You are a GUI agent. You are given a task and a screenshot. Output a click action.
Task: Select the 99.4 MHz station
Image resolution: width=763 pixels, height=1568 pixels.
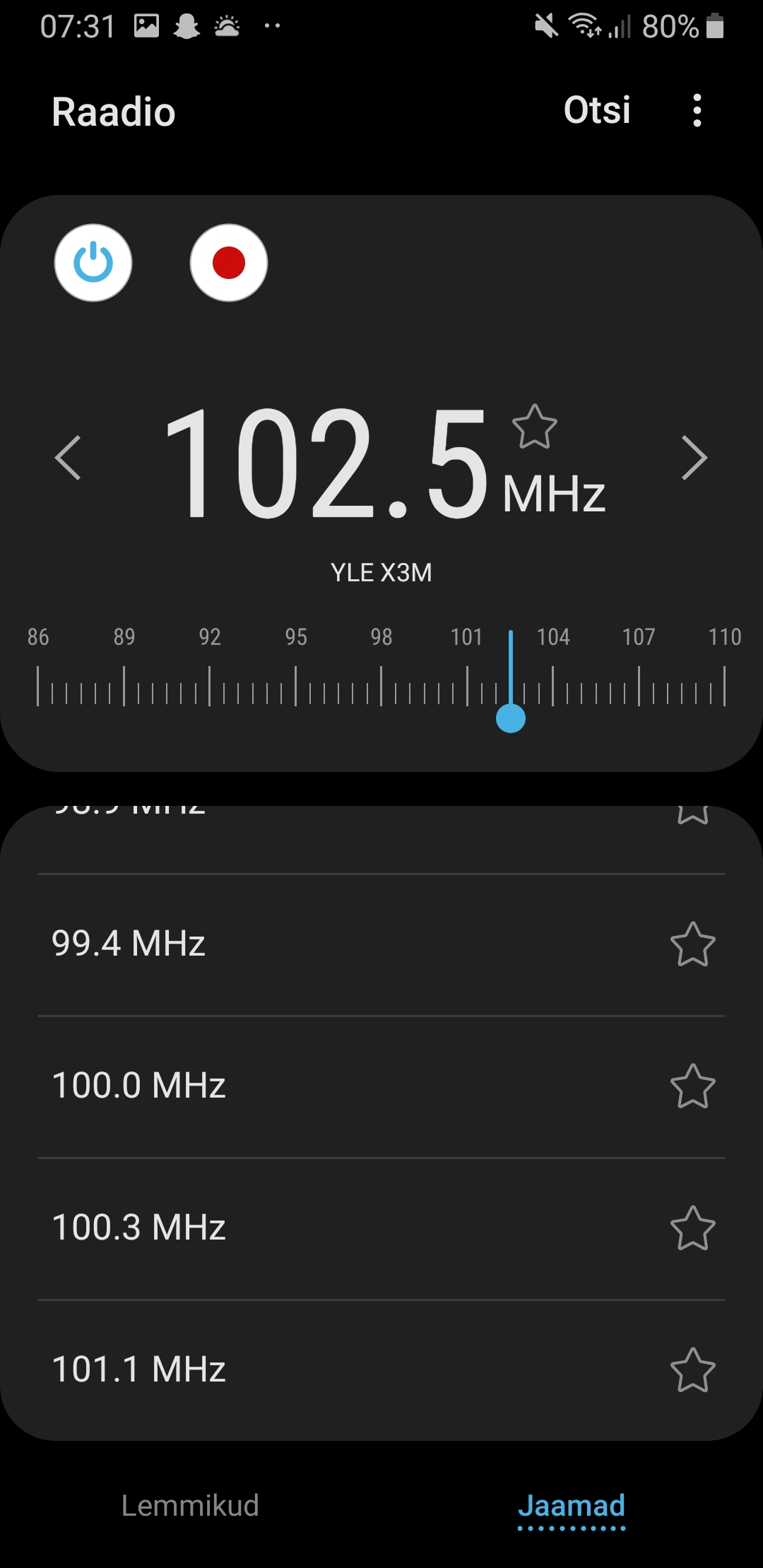click(x=381, y=944)
